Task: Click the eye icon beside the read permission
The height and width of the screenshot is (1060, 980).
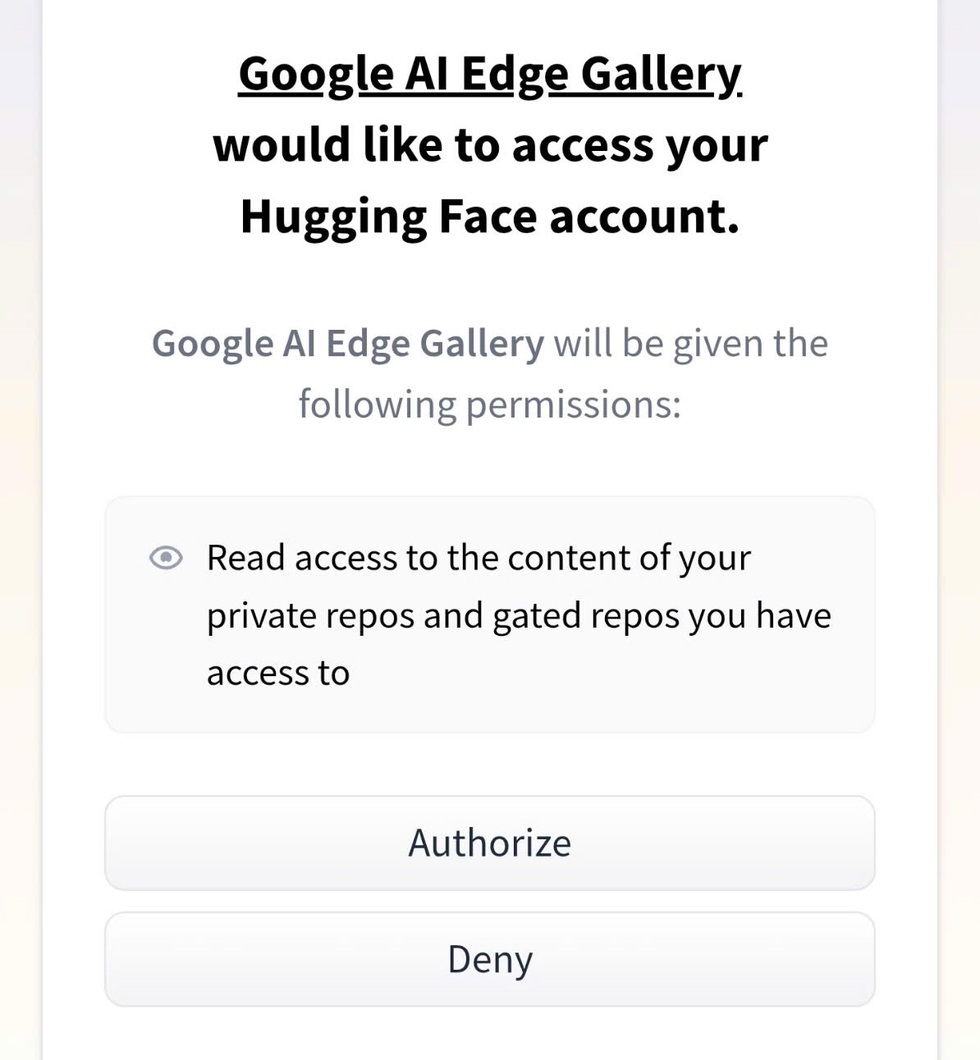Action: click(x=168, y=556)
